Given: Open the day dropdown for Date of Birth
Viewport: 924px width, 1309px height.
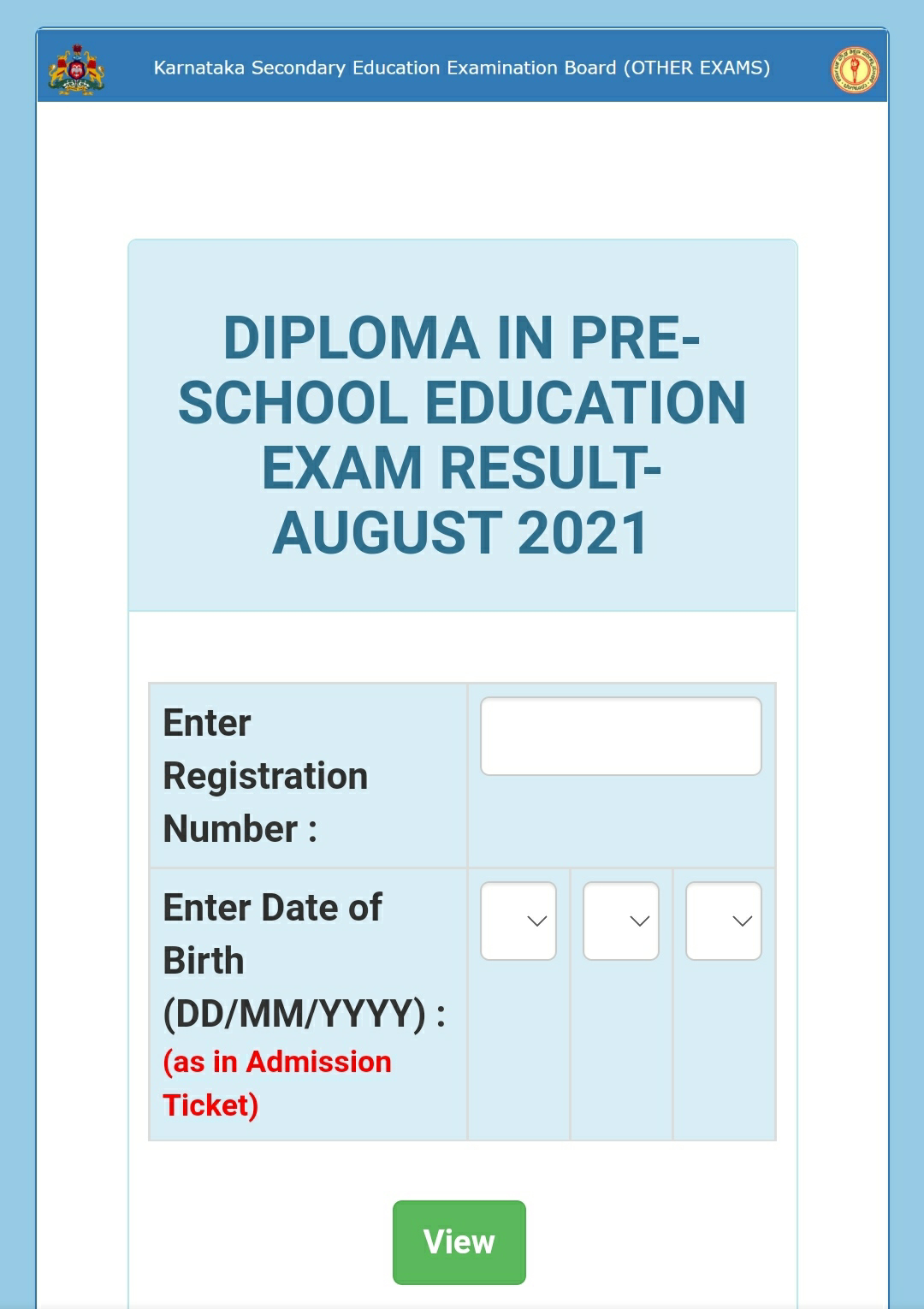Looking at the screenshot, I should tap(518, 921).
